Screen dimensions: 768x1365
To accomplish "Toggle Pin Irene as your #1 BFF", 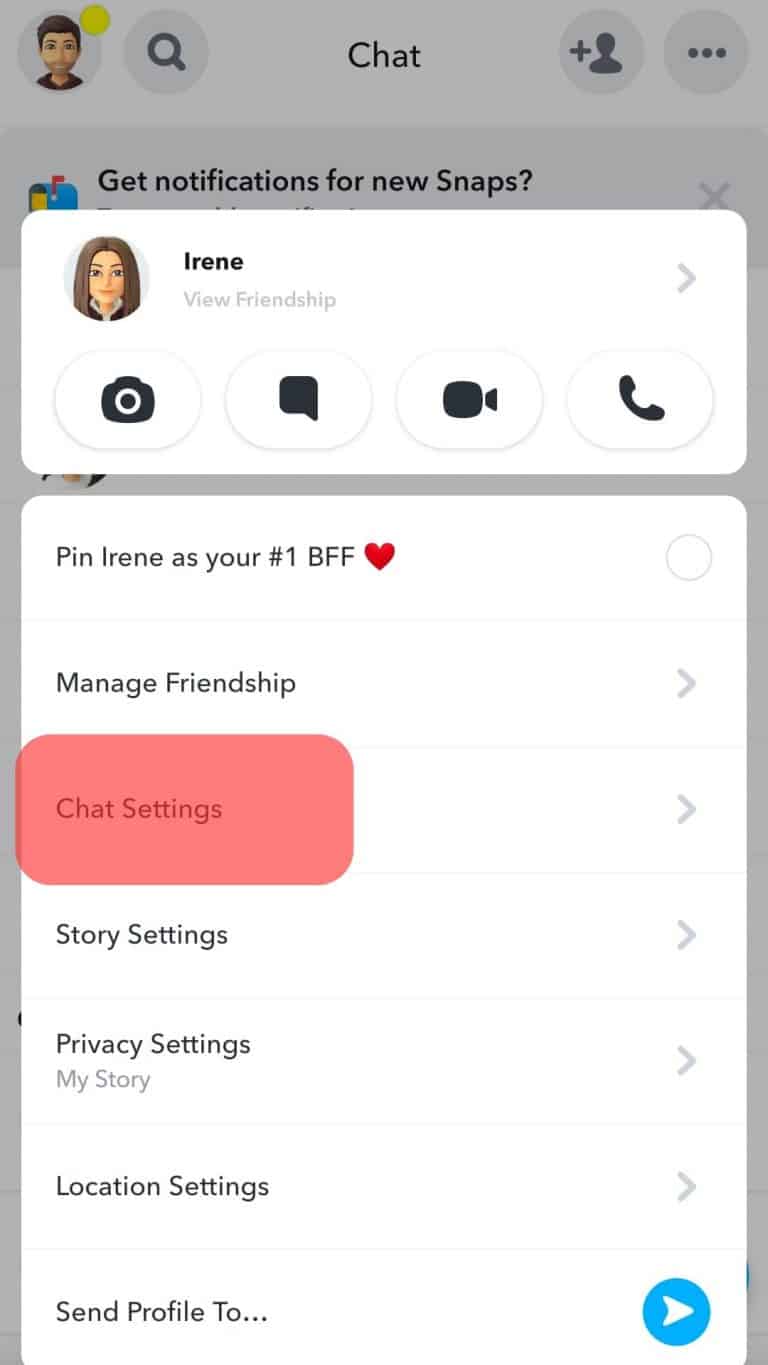I will tap(688, 557).
